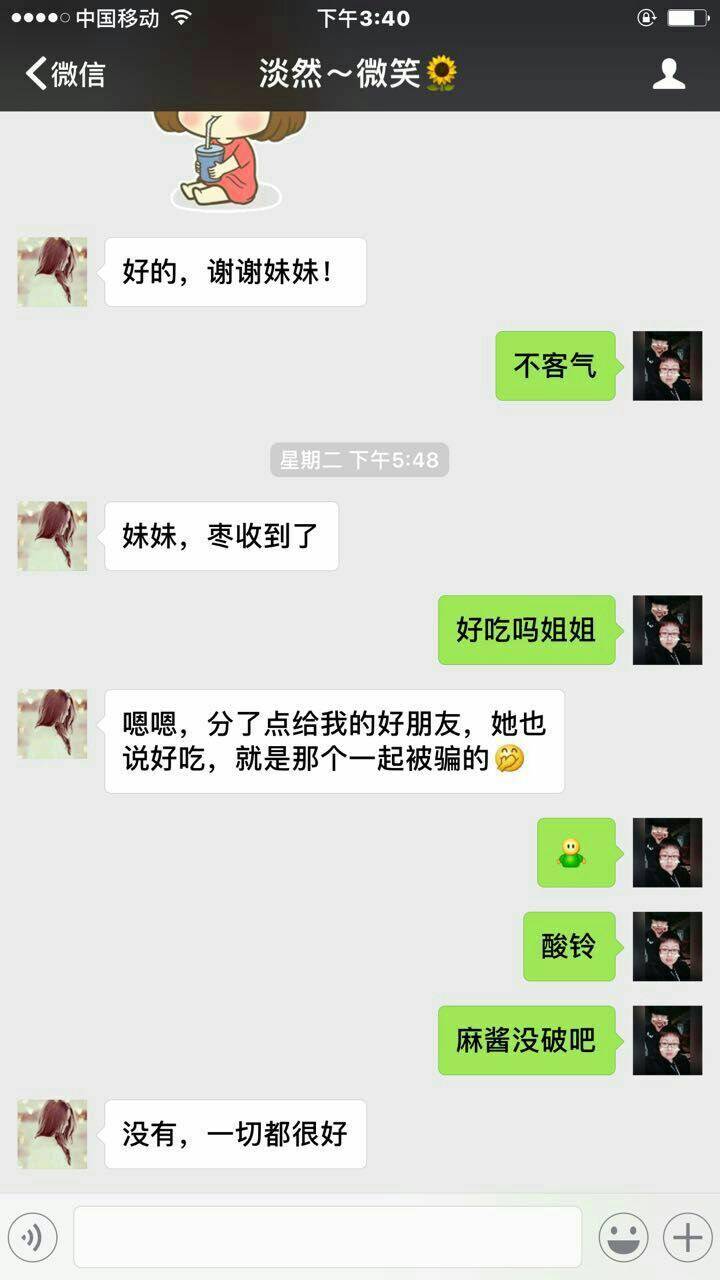View contact avatar beside 妹妹，枣收到了

52,536
